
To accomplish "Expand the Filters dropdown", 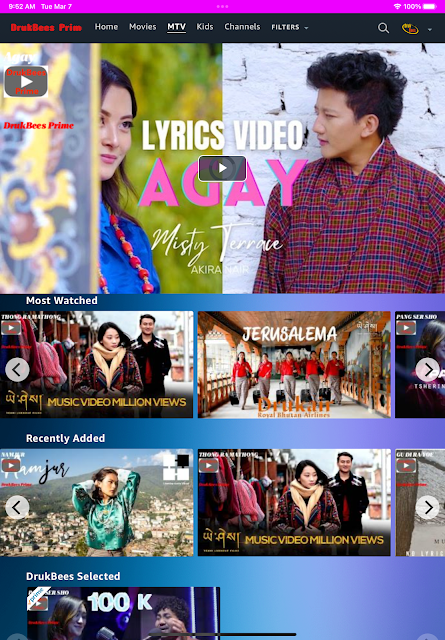I will pos(289,27).
